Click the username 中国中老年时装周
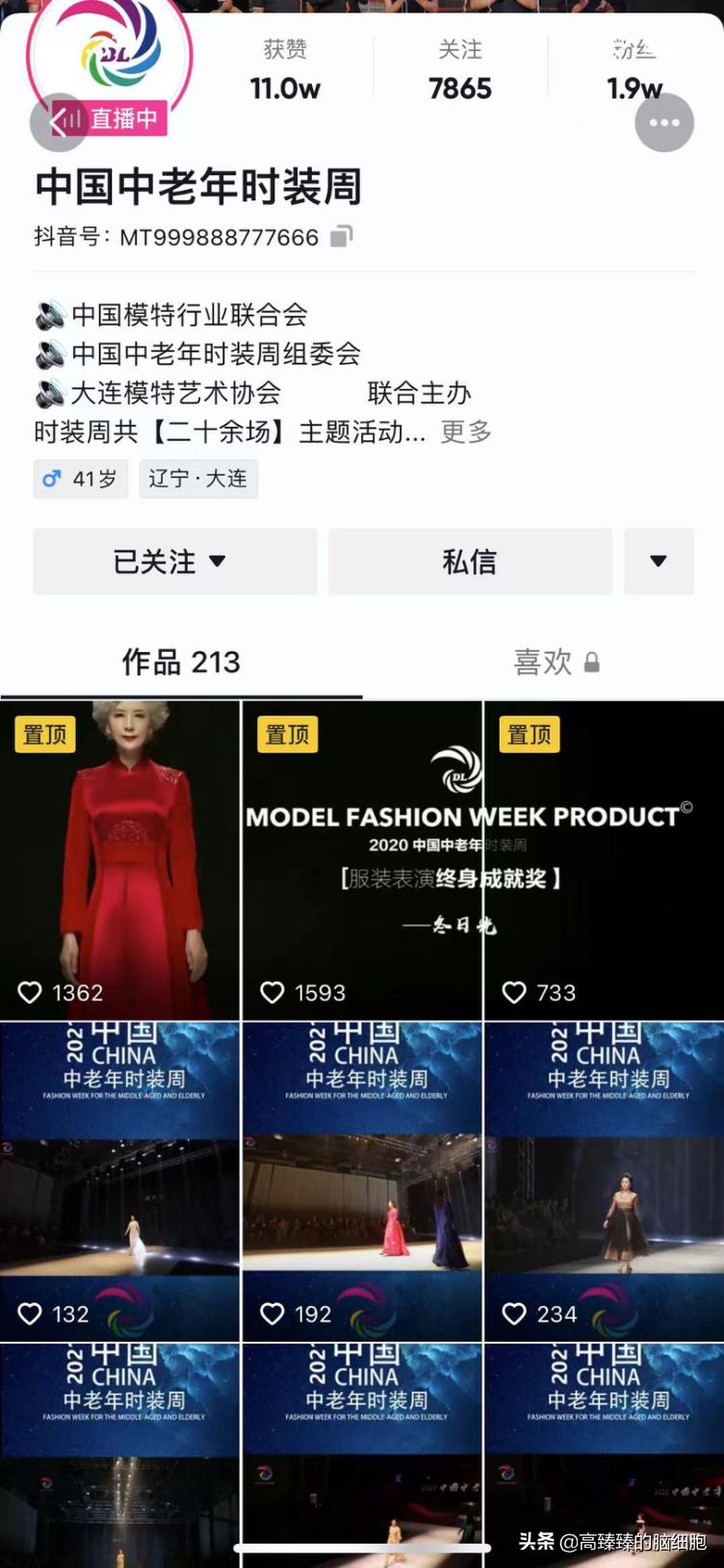The width and height of the screenshot is (724, 1568). tap(196, 190)
